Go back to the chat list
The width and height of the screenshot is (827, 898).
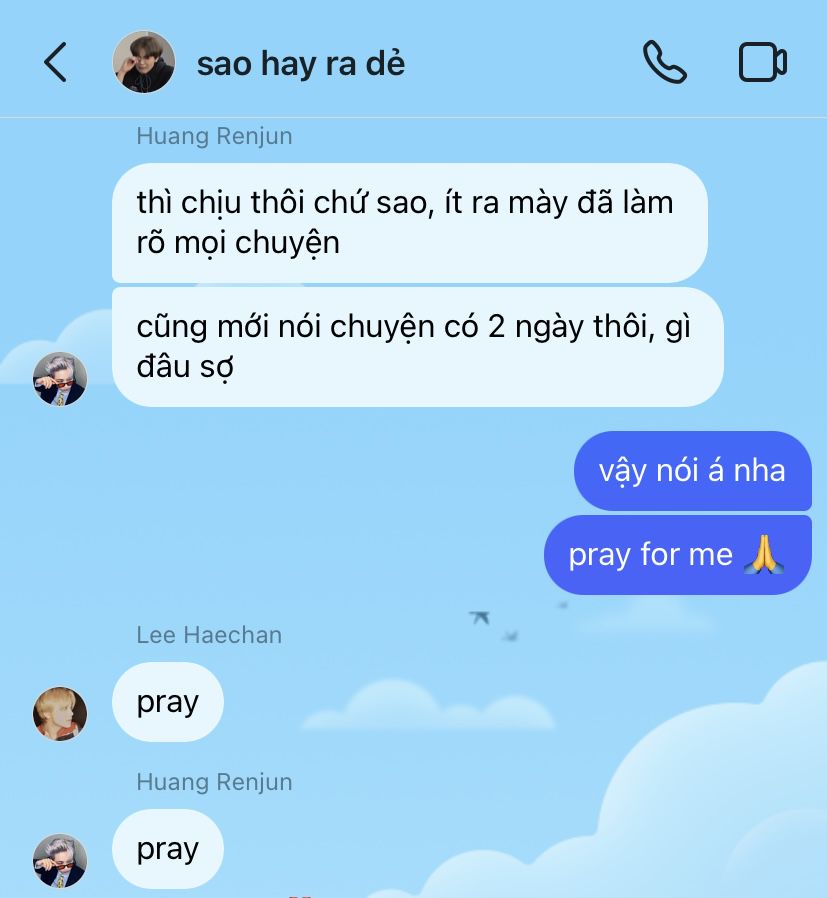55,63
